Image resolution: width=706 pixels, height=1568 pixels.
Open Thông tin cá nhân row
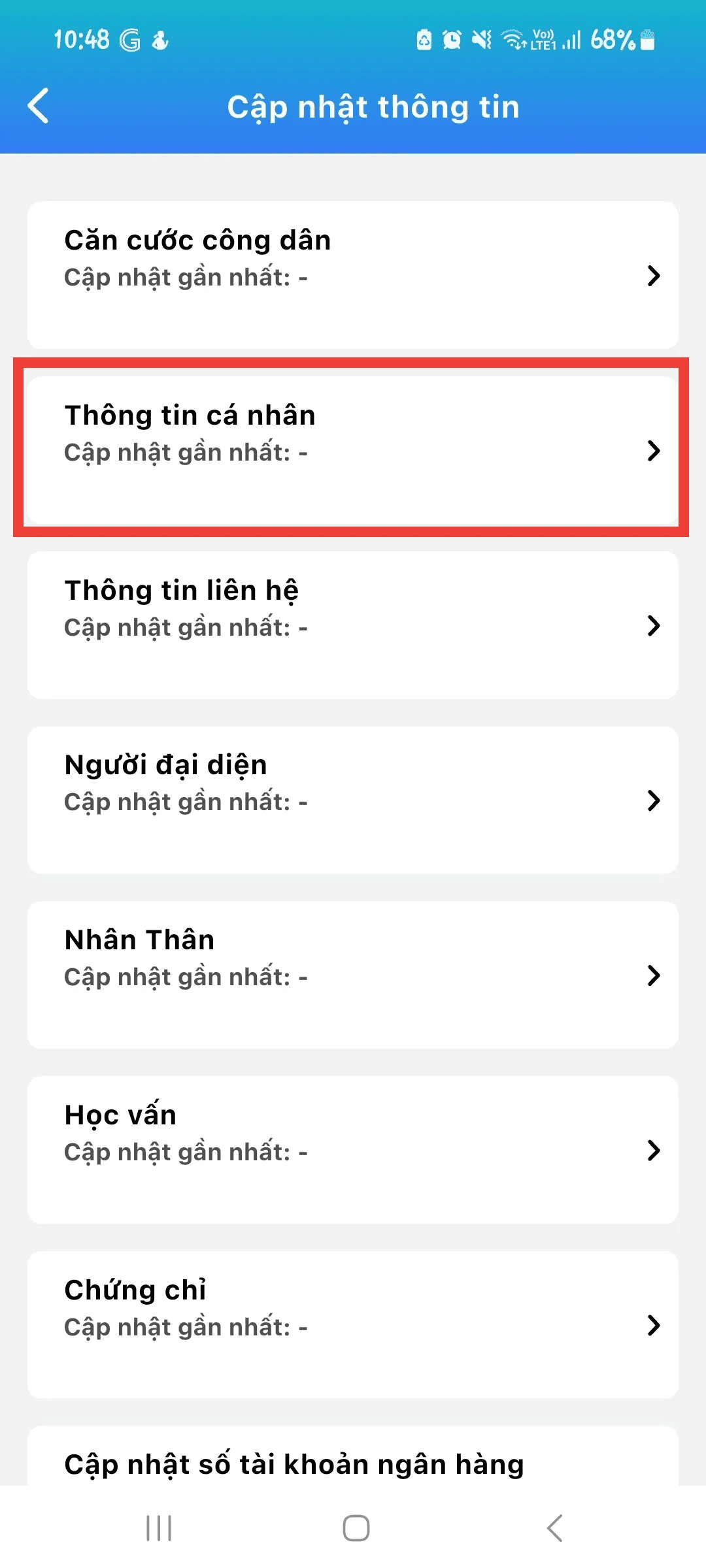point(353,449)
